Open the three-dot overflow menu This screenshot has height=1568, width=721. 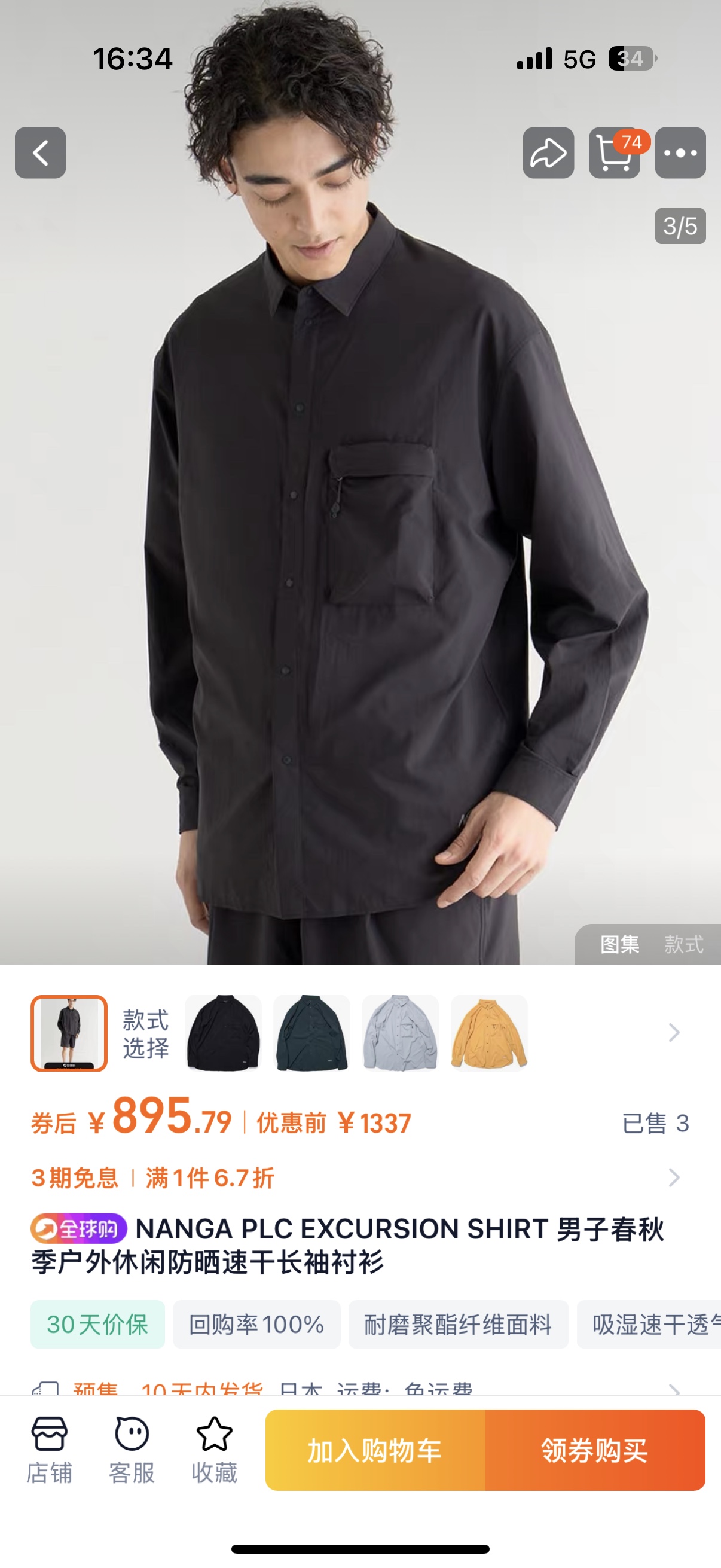(680, 152)
